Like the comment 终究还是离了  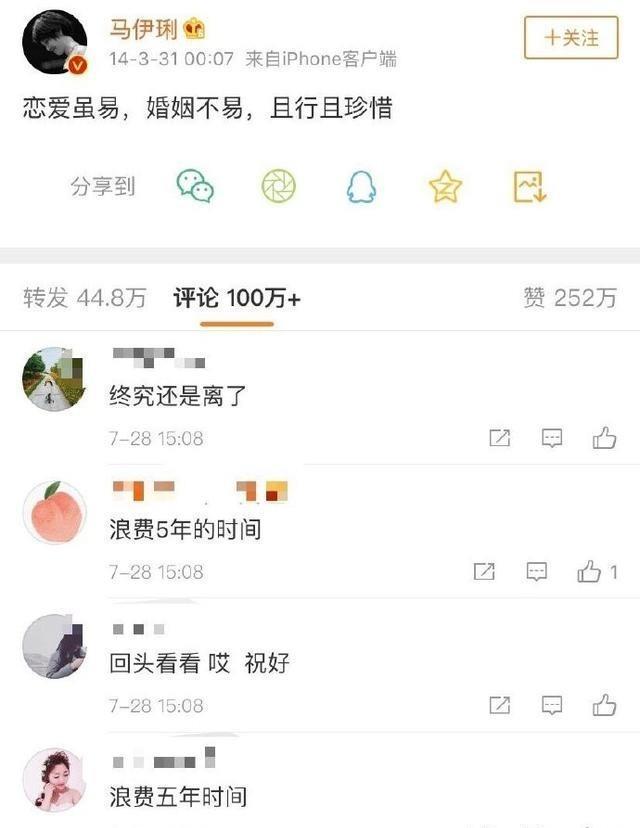tap(604, 438)
